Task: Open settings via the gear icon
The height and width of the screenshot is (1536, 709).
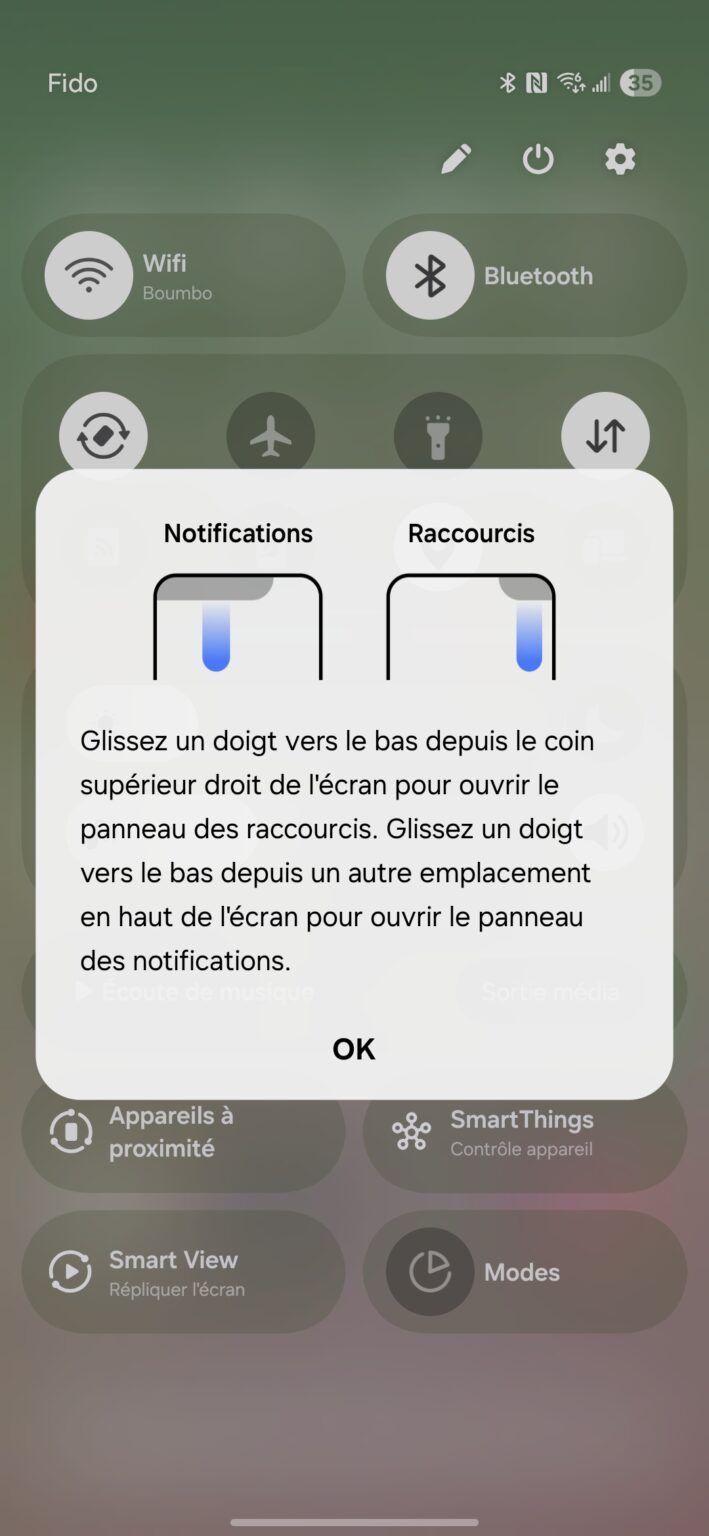Action: click(620, 159)
